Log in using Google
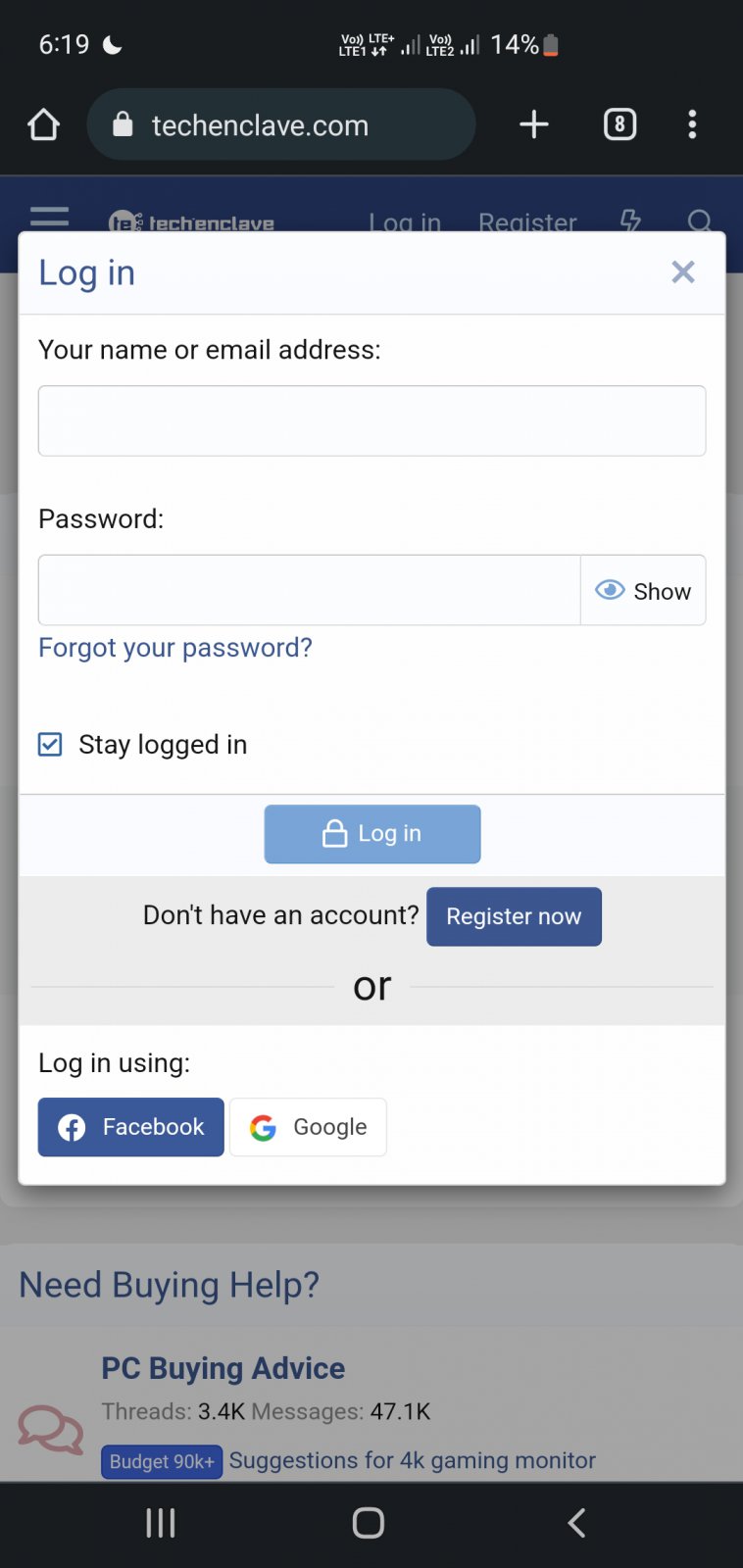This screenshot has height=1568, width=743. click(x=308, y=1127)
